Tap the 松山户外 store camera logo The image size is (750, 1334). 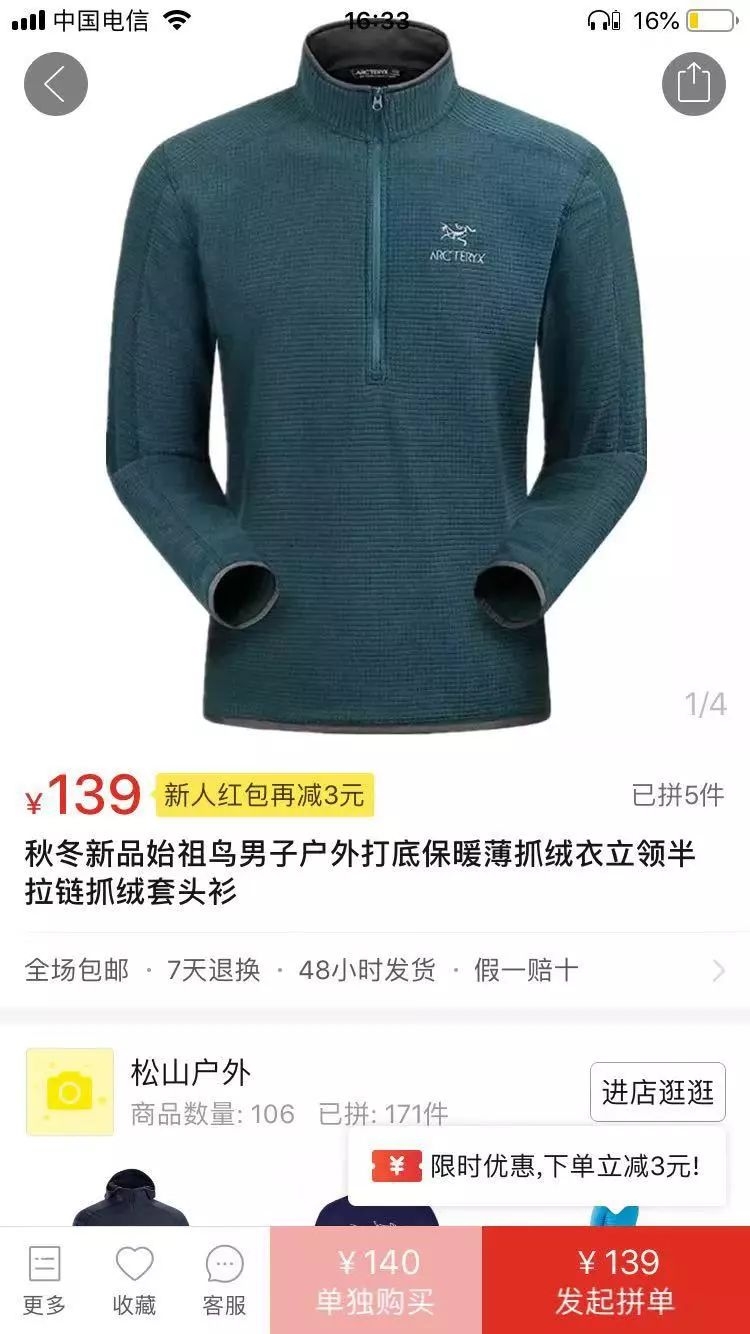[x=67, y=1090]
